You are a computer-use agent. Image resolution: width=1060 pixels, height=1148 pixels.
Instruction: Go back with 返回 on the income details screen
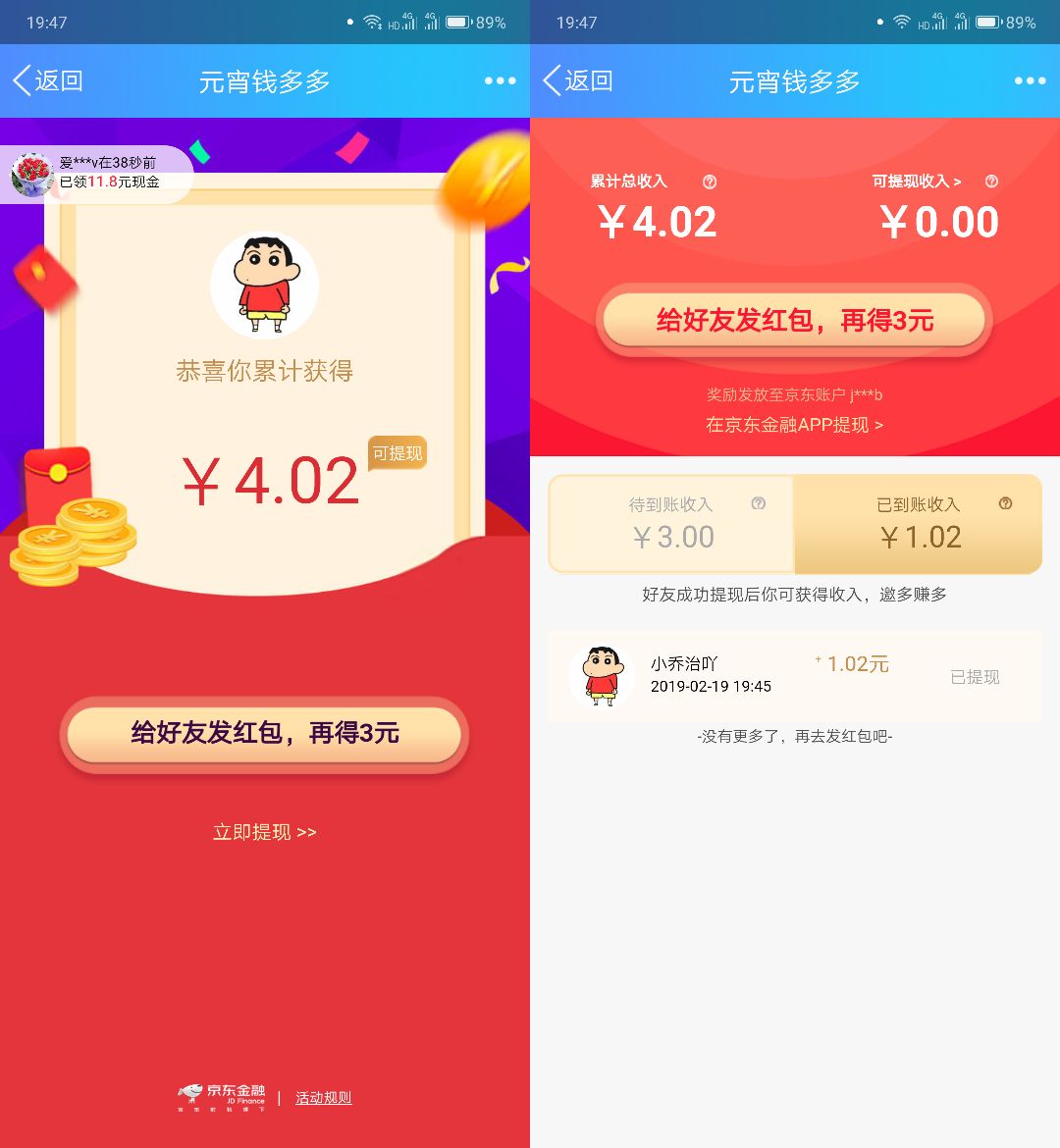click(x=578, y=80)
